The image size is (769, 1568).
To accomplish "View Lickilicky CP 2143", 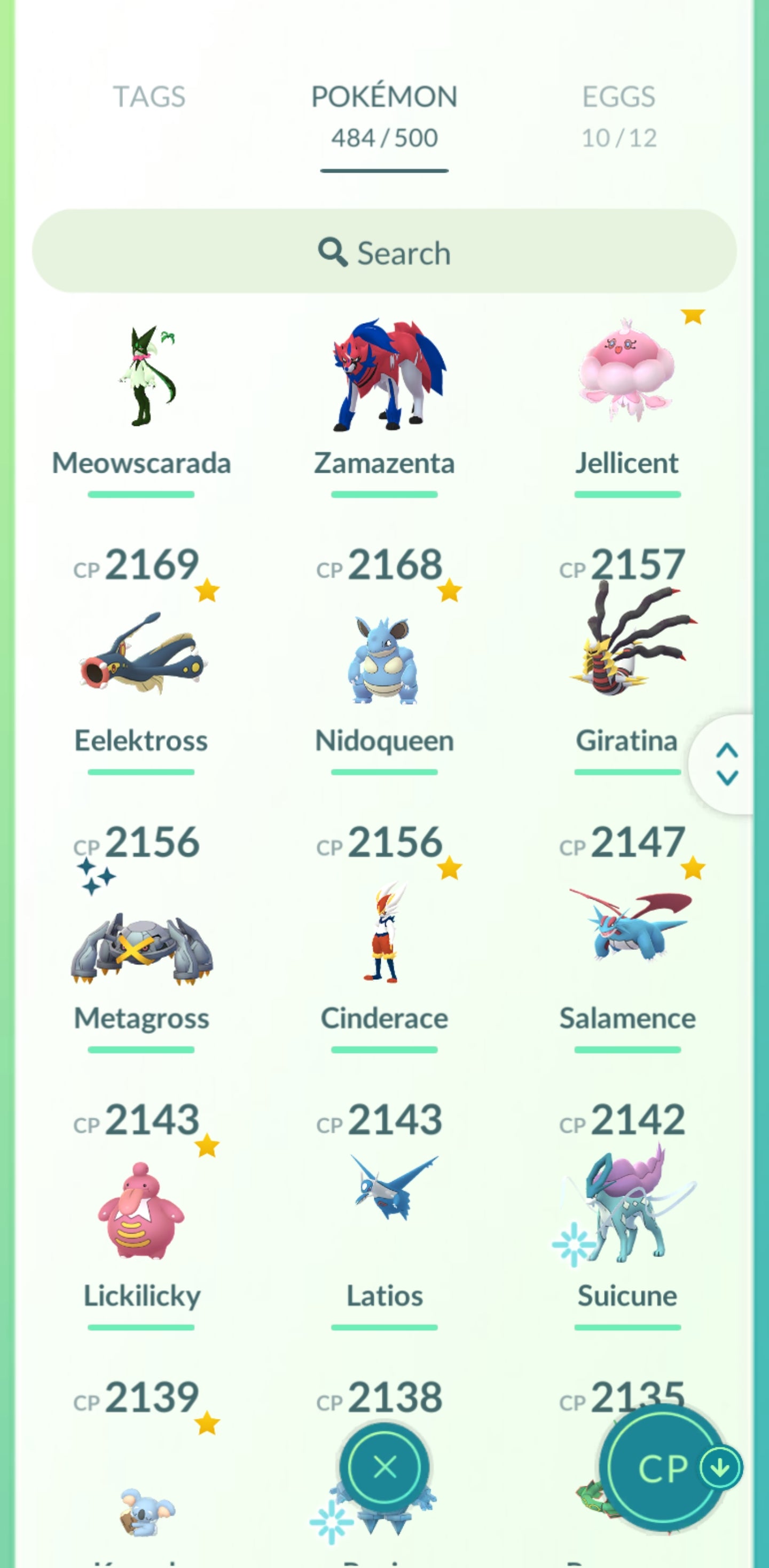I will (142, 1211).
